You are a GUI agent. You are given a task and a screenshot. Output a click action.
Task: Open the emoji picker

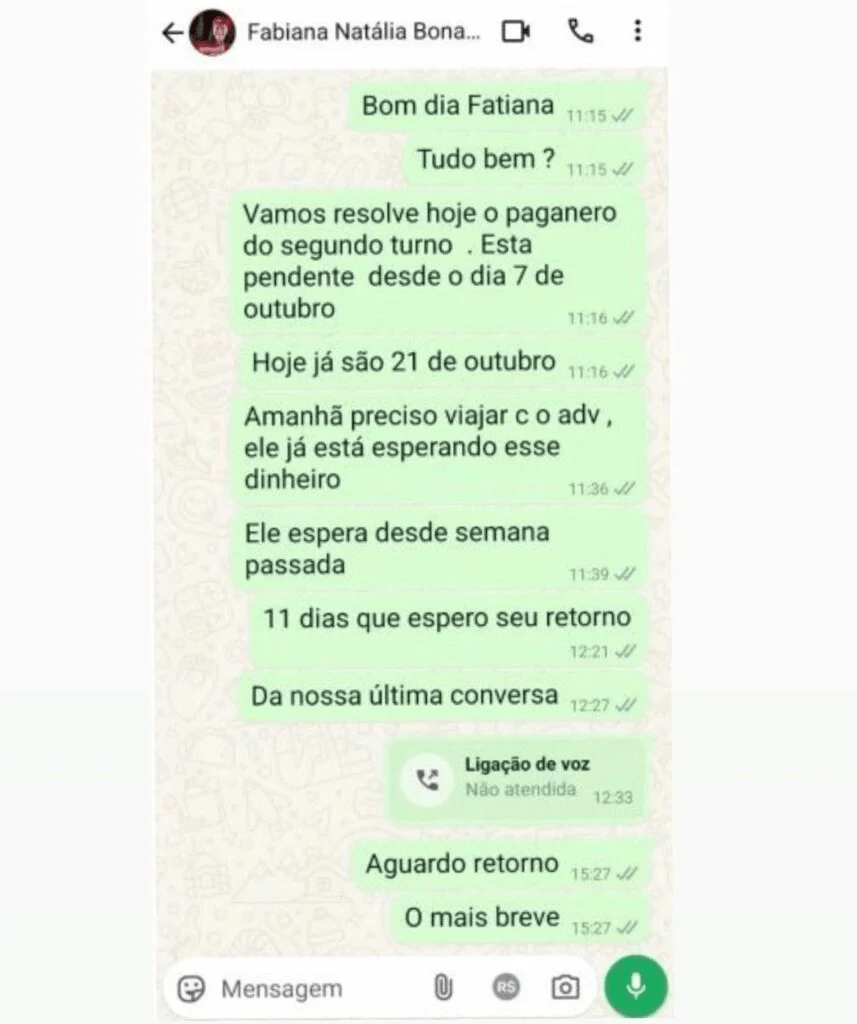(190, 989)
